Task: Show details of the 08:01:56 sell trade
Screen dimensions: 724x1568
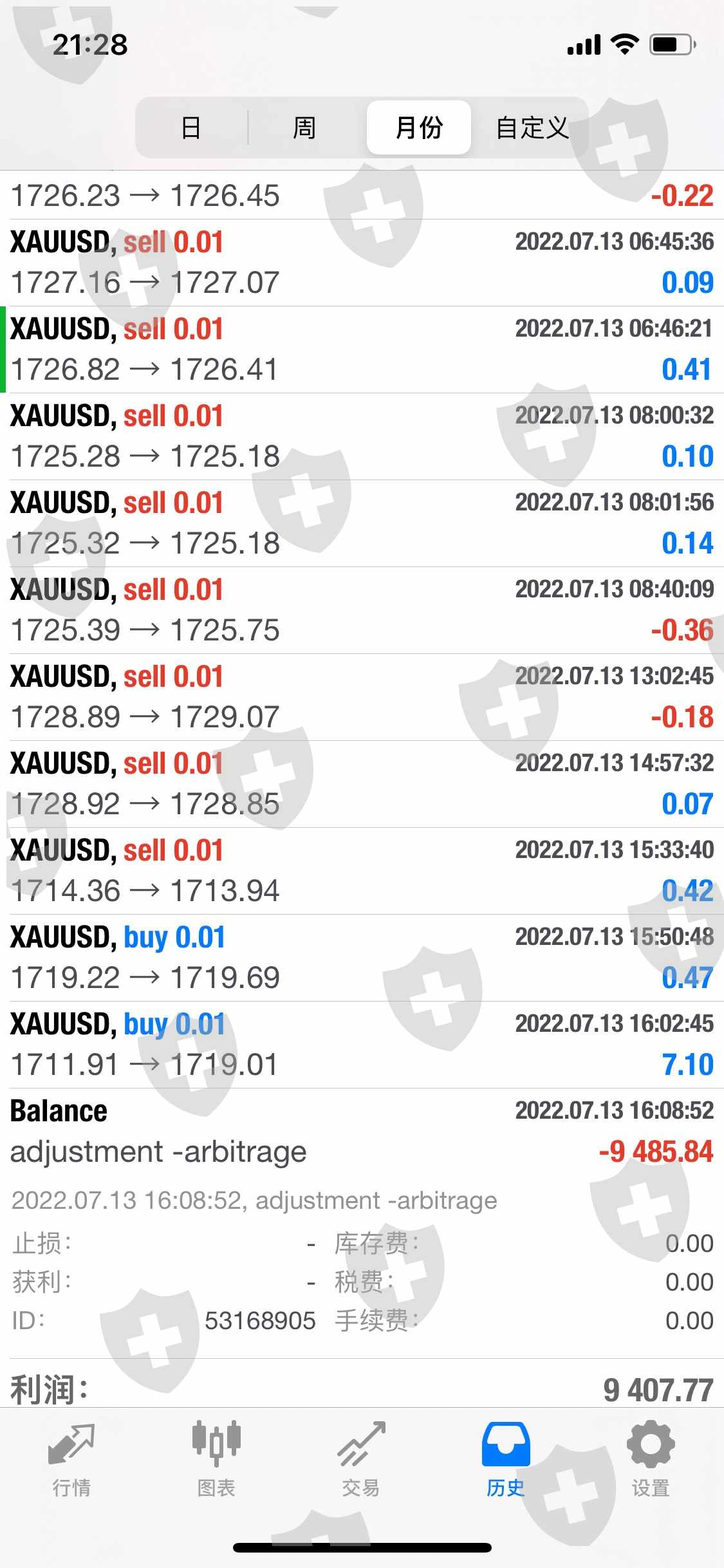Action: 362,523
